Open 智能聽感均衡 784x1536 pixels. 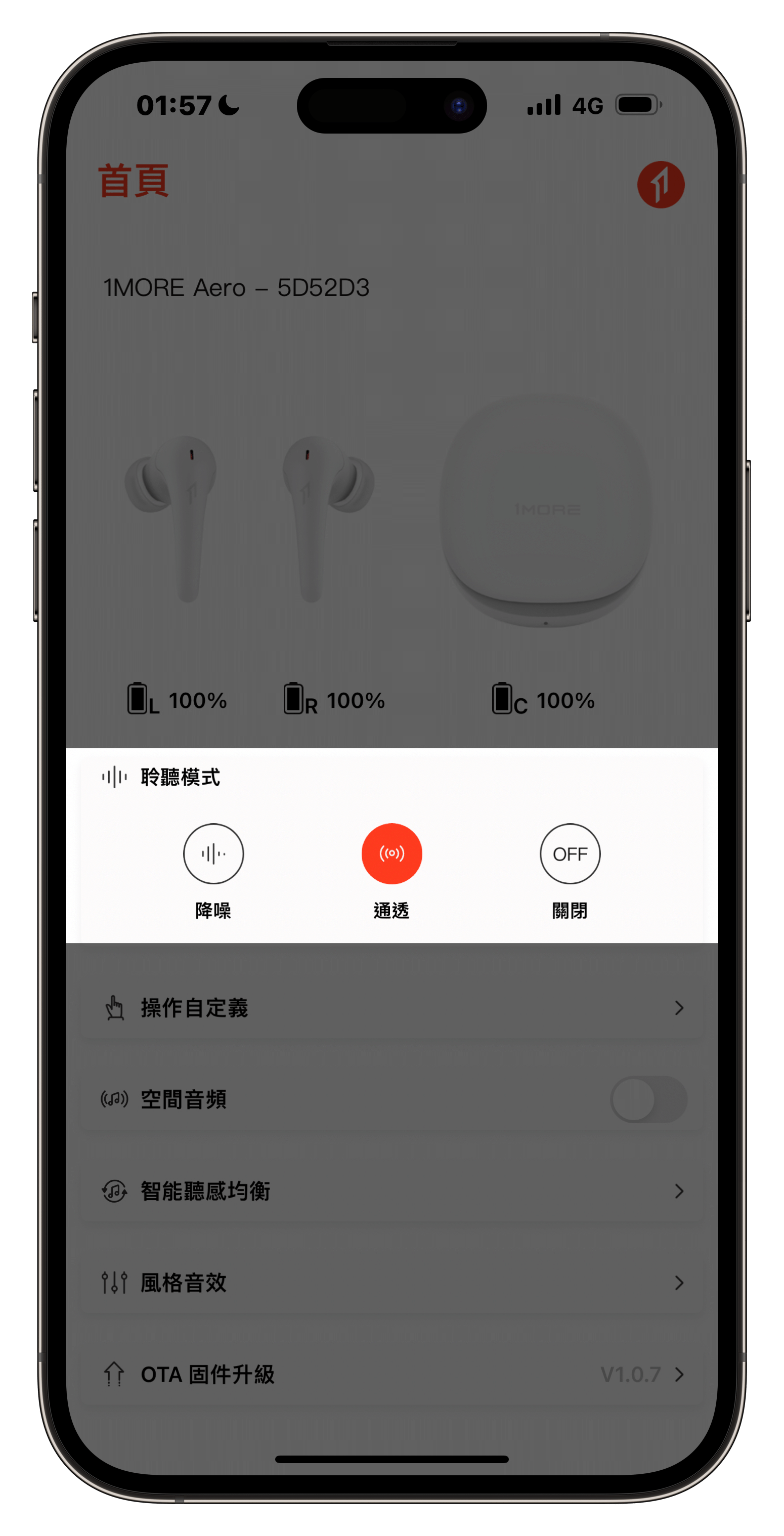(x=391, y=1191)
